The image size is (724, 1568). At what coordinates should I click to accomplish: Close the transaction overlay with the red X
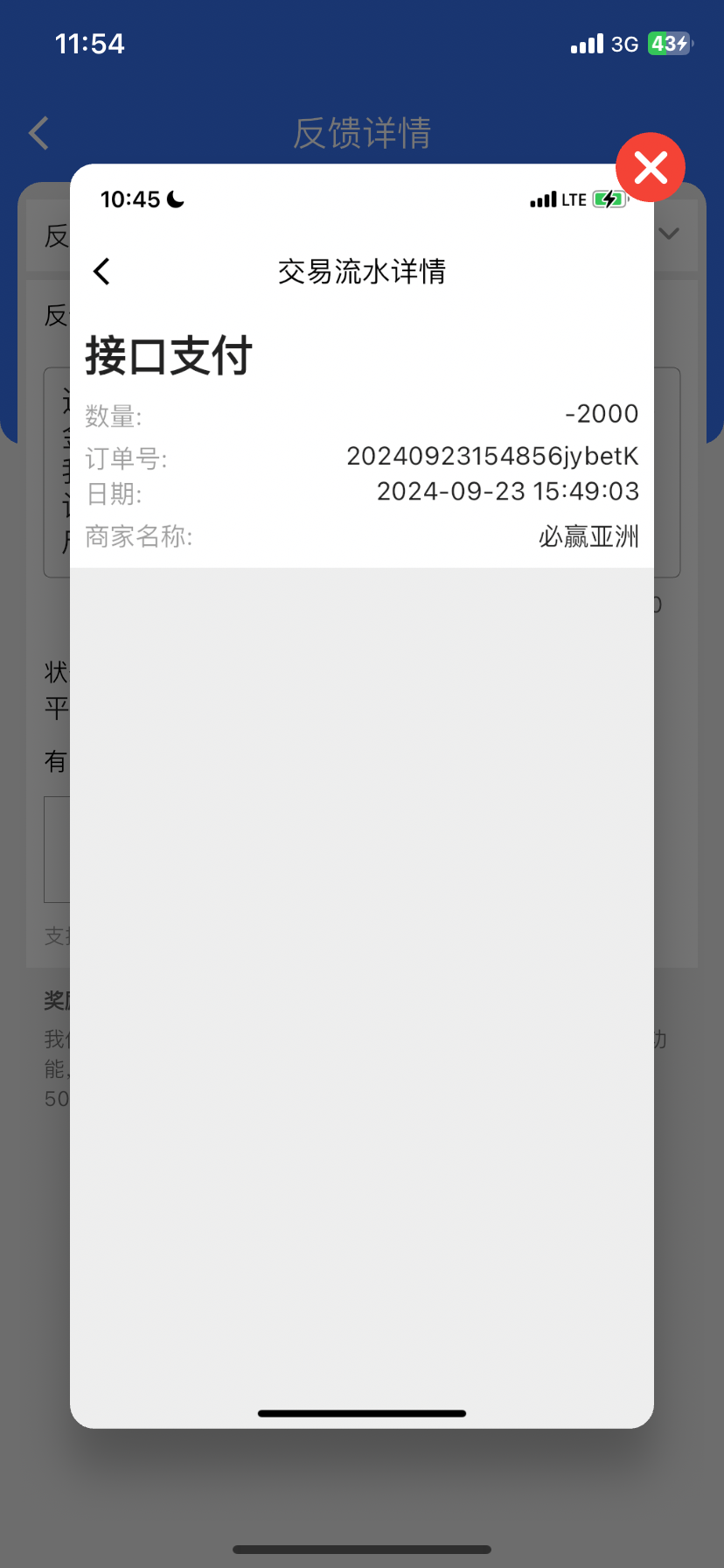pyautogui.click(x=651, y=167)
